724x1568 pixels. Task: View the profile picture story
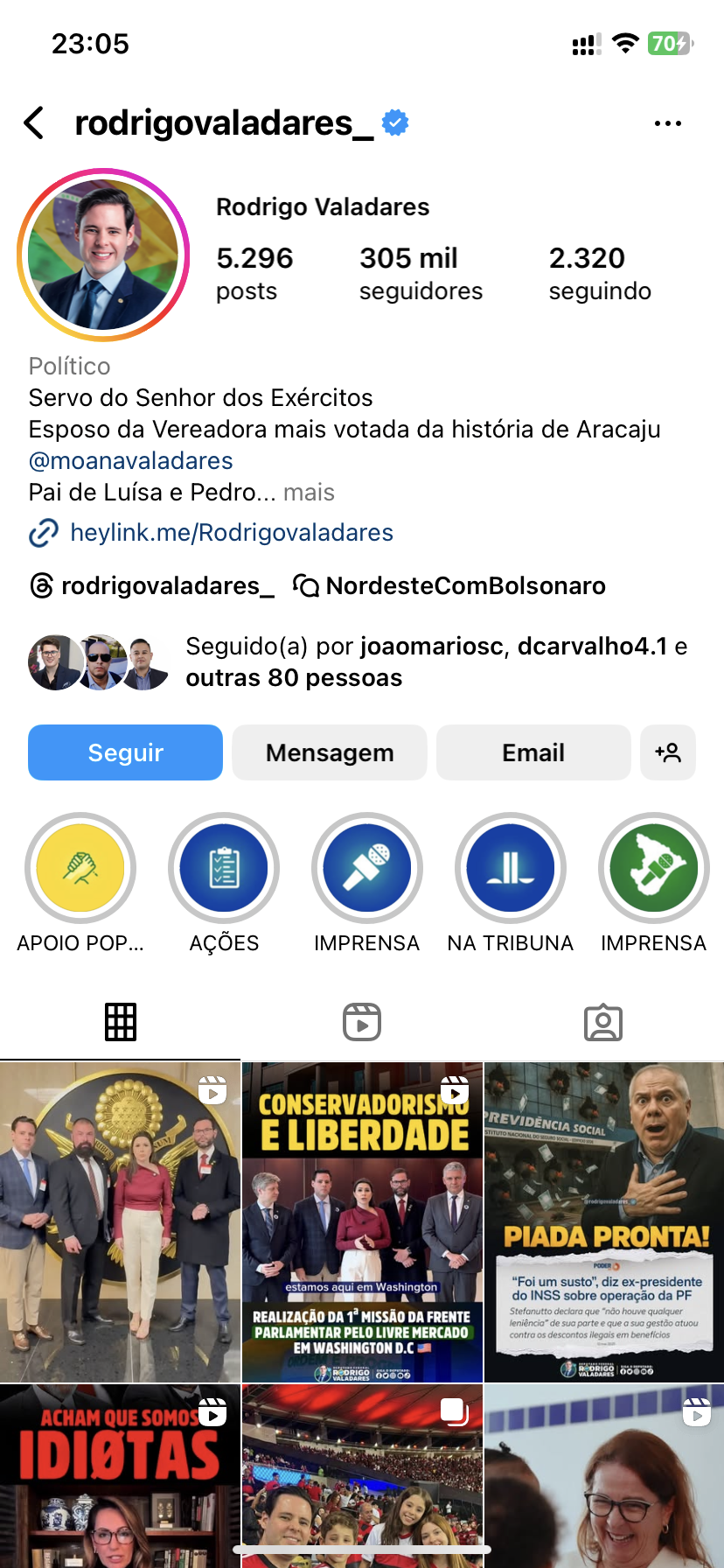[x=103, y=255]
